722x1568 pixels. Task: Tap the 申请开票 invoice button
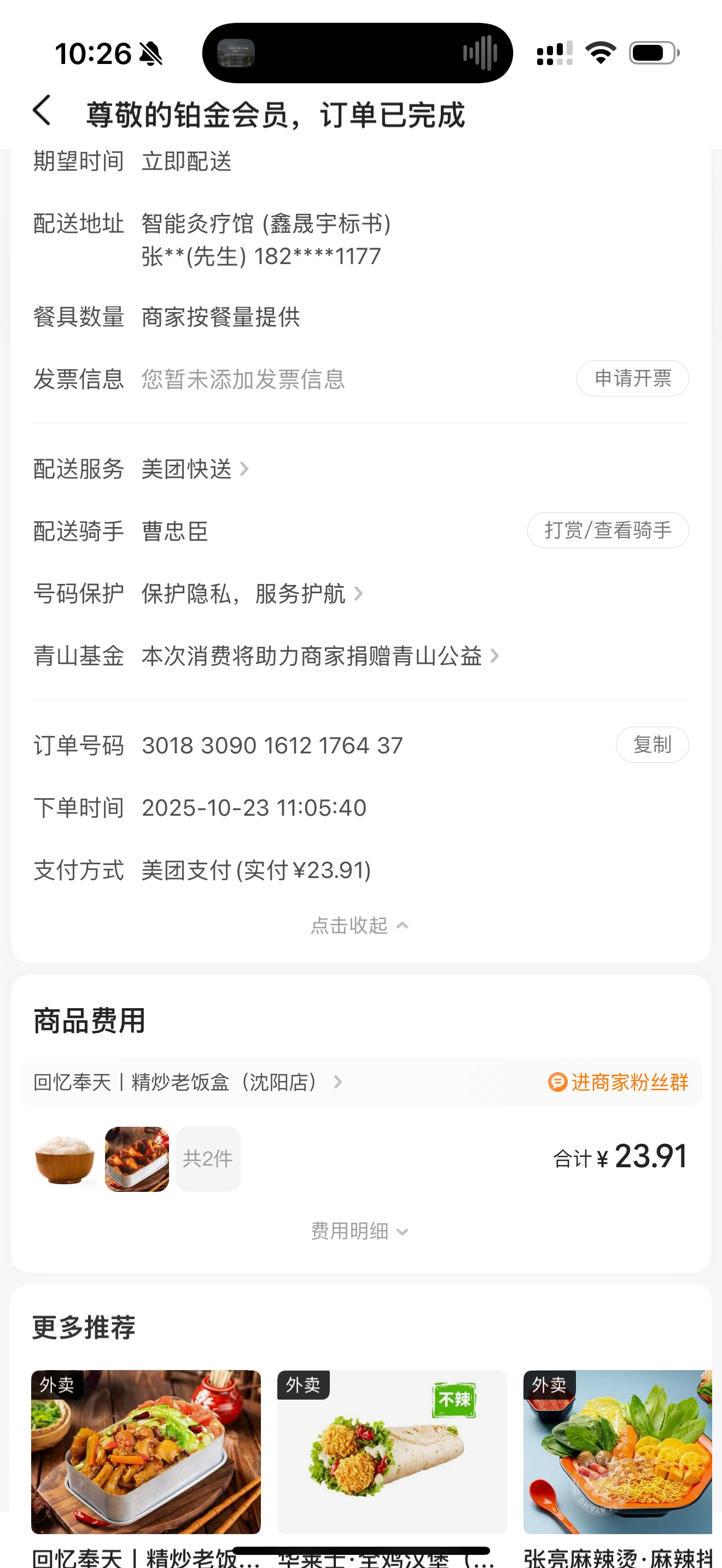(632, 379)
